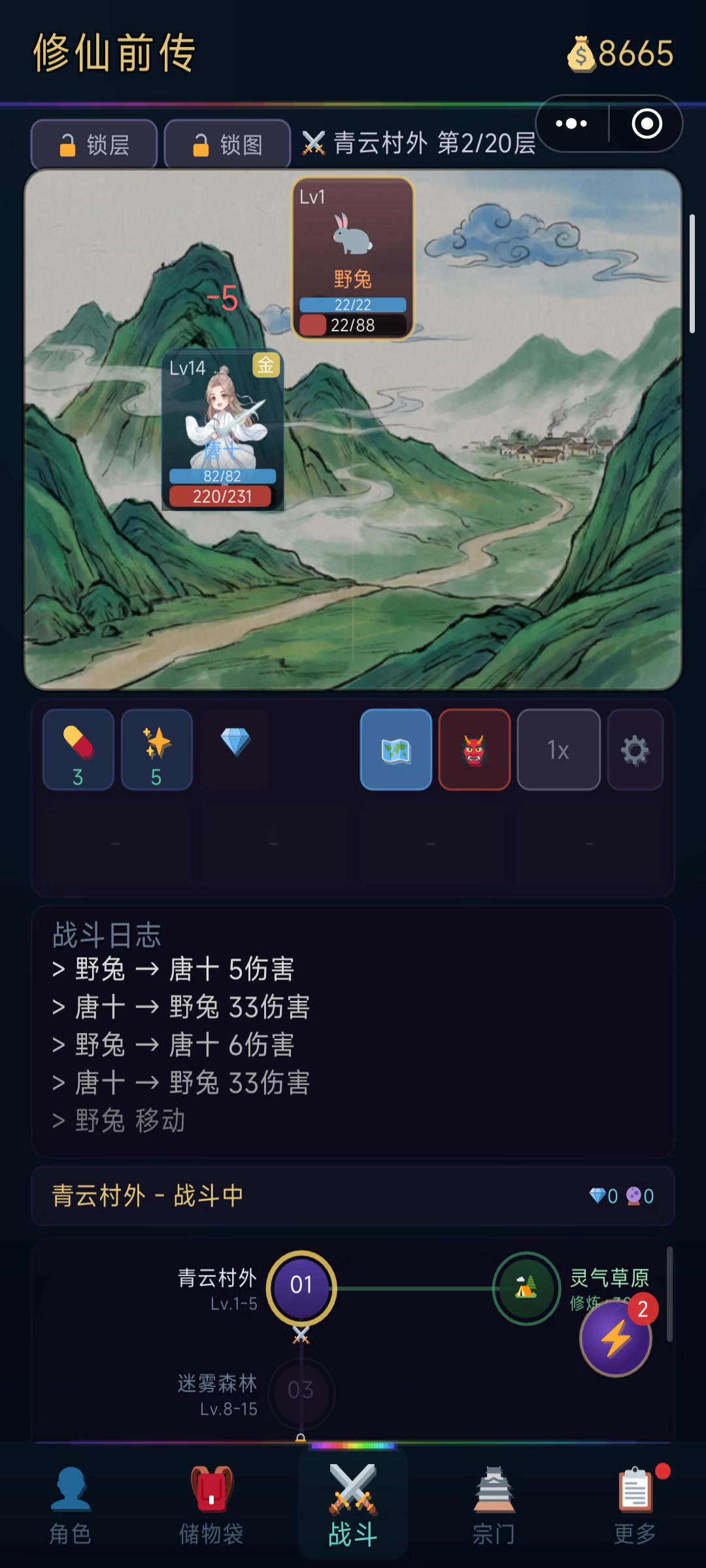Image resolution: width=706 pixels, height=1568 pixels.
Task: Use the pill item with count 3
Action: coord(78,749)
